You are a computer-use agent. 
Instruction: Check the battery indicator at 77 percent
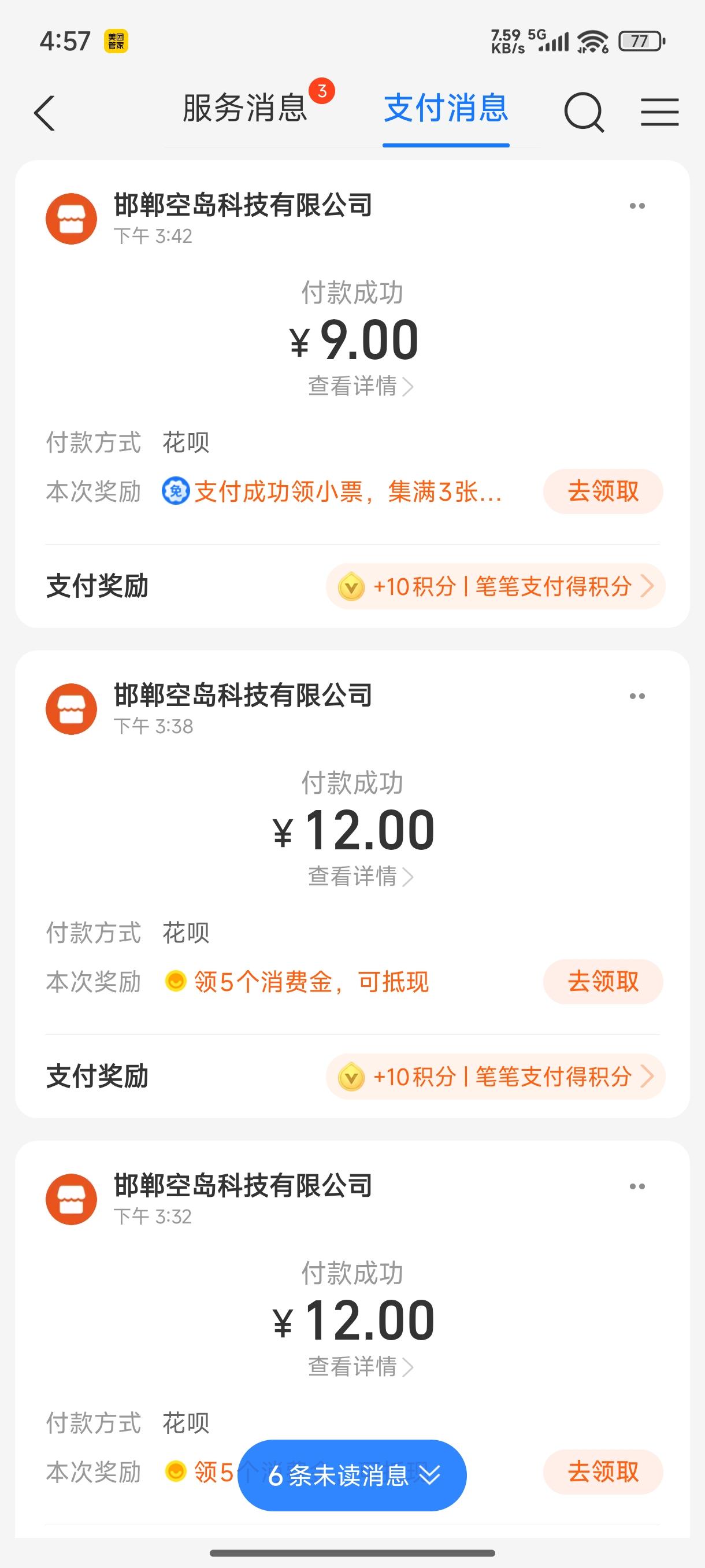tap(639, 40)
